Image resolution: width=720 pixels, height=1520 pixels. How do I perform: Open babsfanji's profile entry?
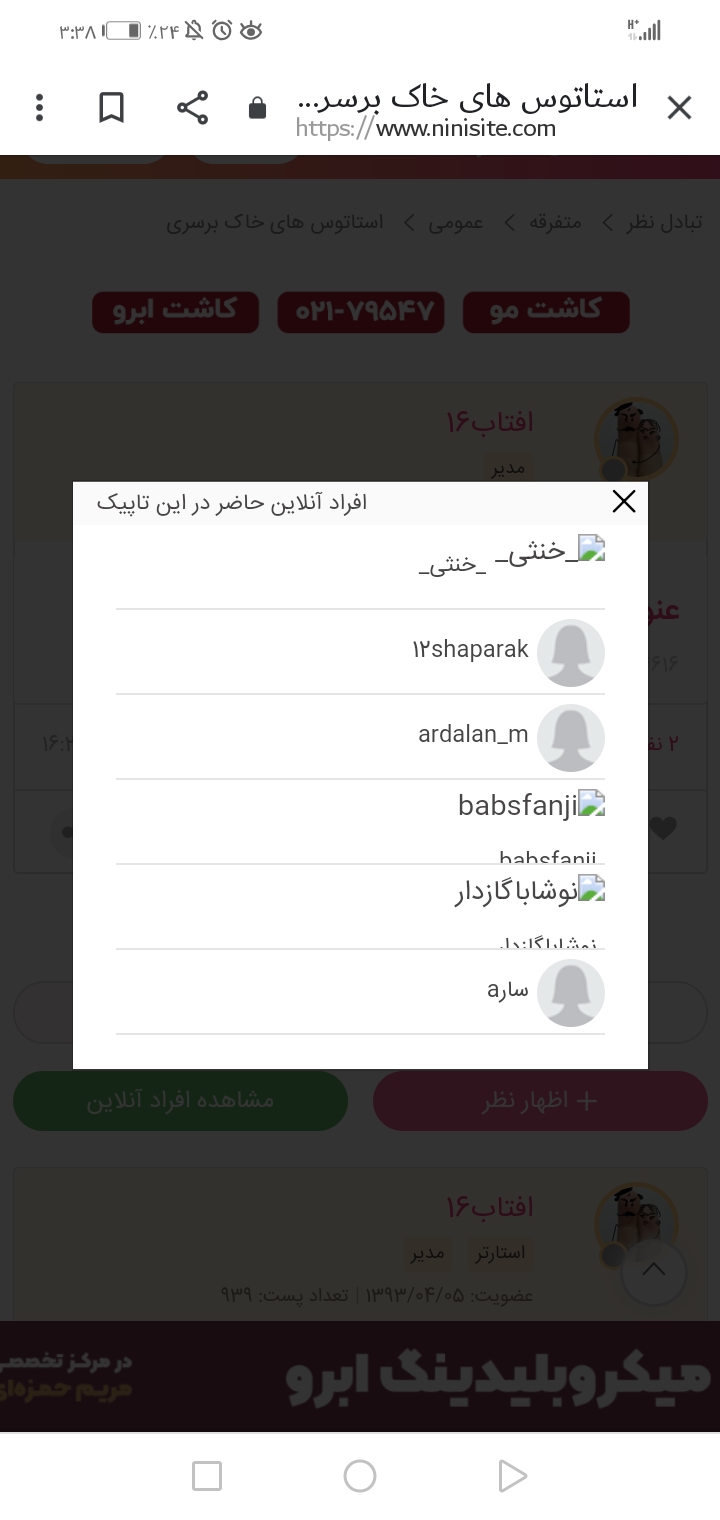[x=517, y=805]
